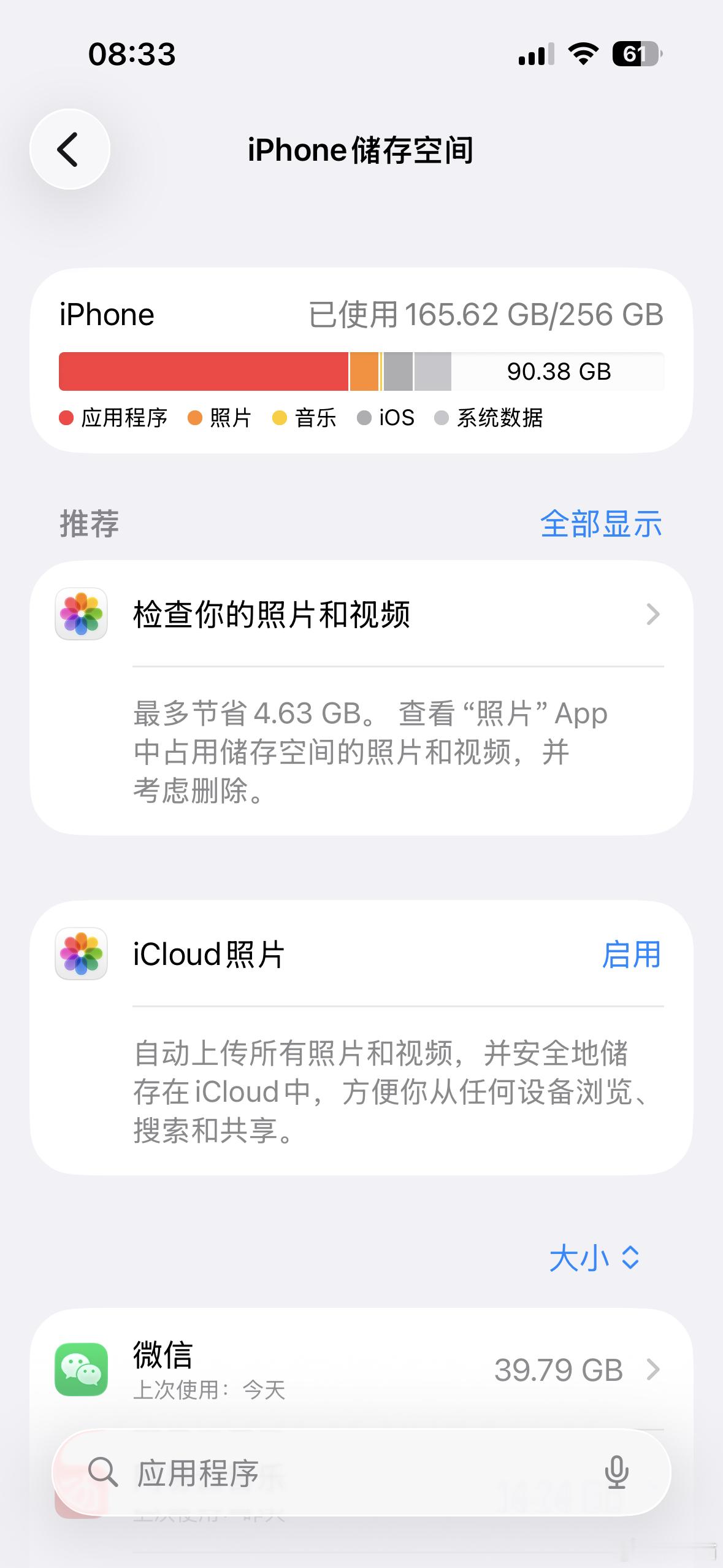The height and width of the screenshot is (1568, 723).
Task: Tap the iPhone储存空间 title
Action: (361, 150)
